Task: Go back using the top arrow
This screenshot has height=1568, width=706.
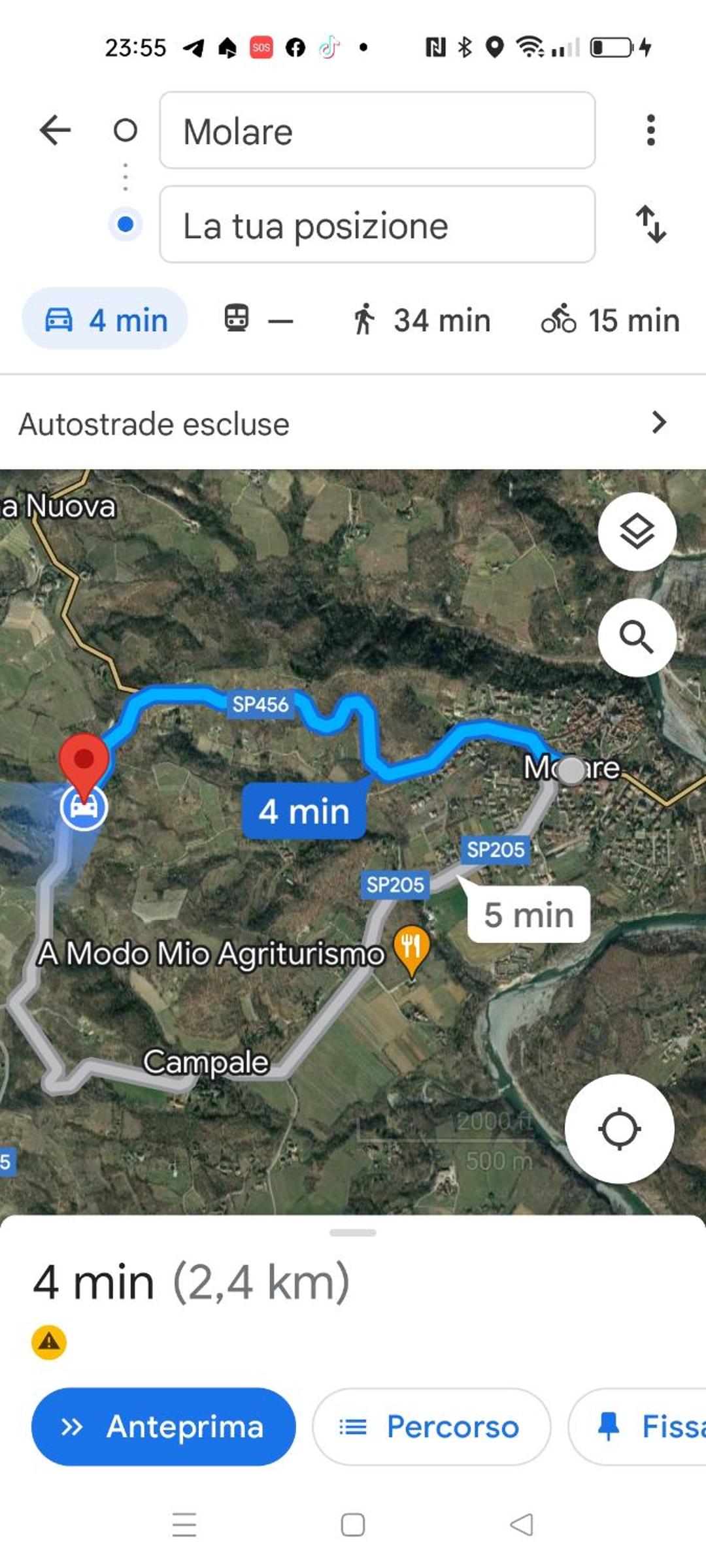Action: (x=55, y=130)
